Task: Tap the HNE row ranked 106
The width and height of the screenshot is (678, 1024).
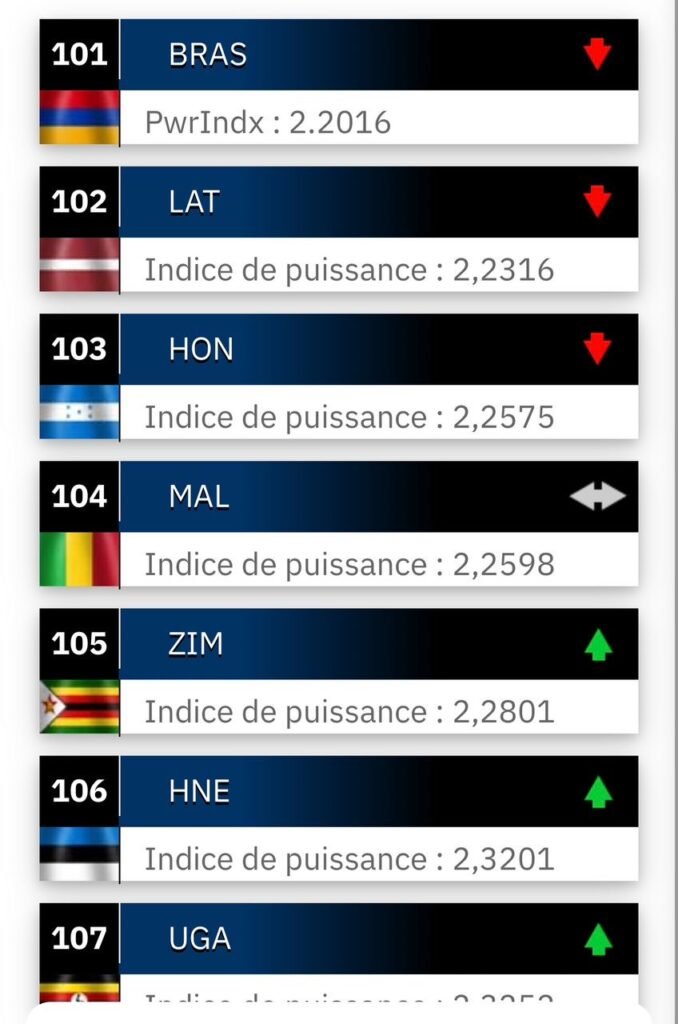Action: coord(338,818)
